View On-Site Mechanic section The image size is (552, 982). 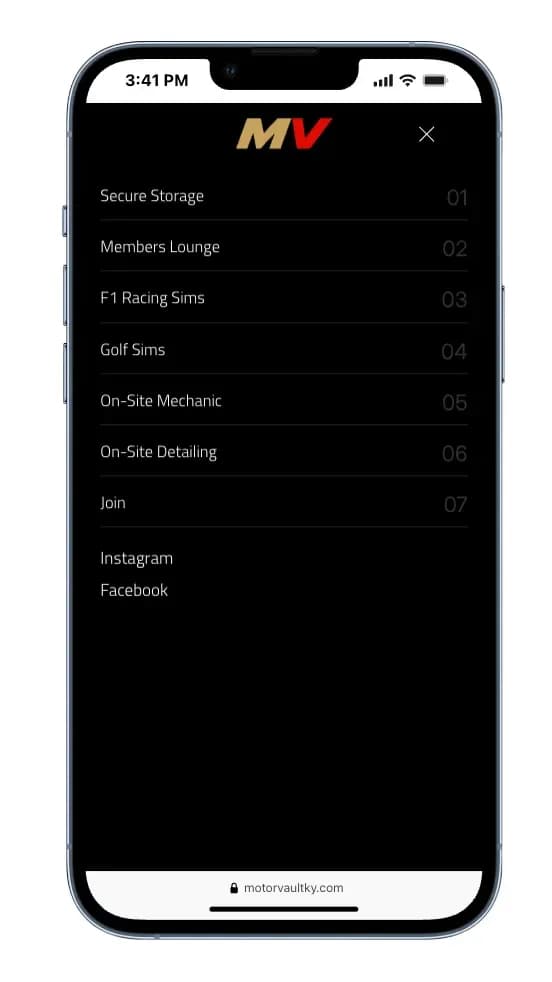tap(283, 401)
